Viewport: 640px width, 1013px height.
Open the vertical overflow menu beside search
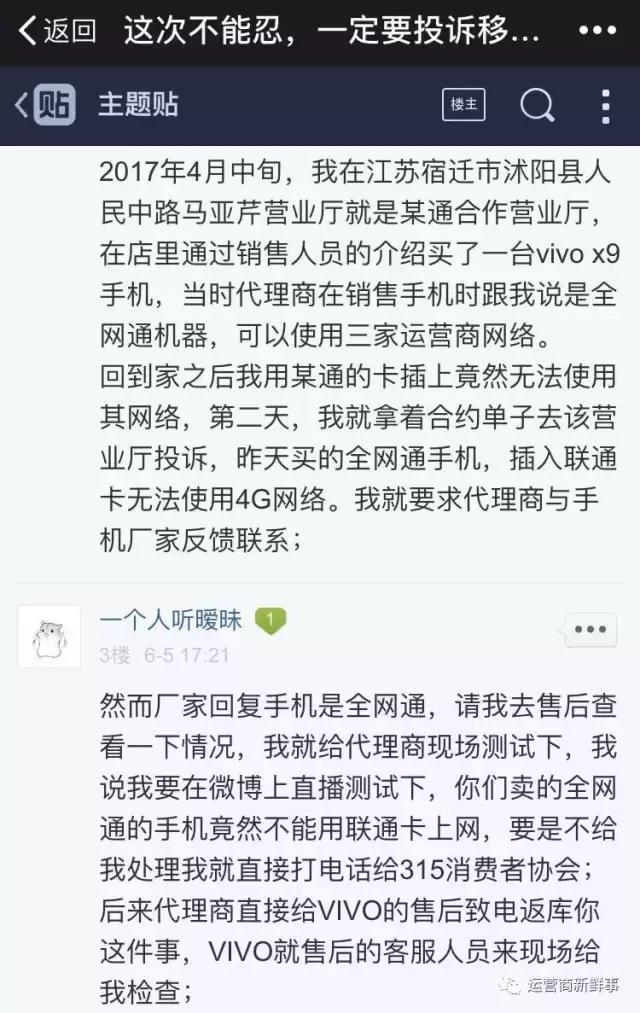pyautogui.click(x=605, y=105)
